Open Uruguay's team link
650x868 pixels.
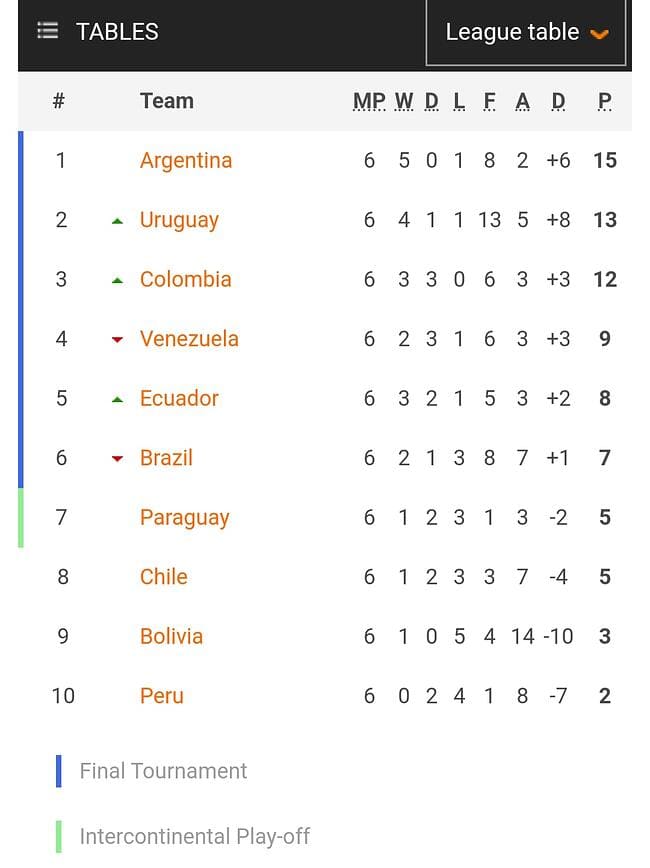179,220
